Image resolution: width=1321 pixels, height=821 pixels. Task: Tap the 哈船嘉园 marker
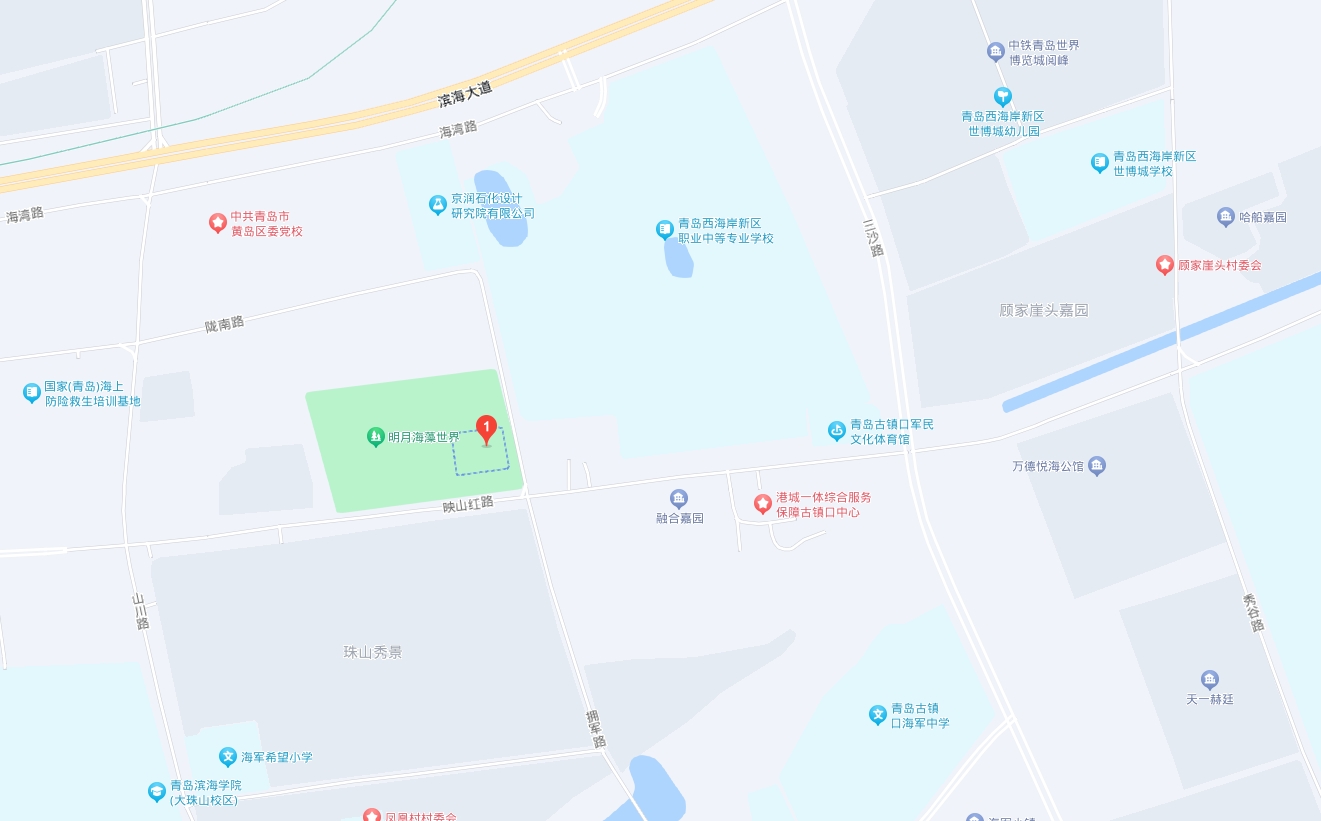(x=1225, y=216)
